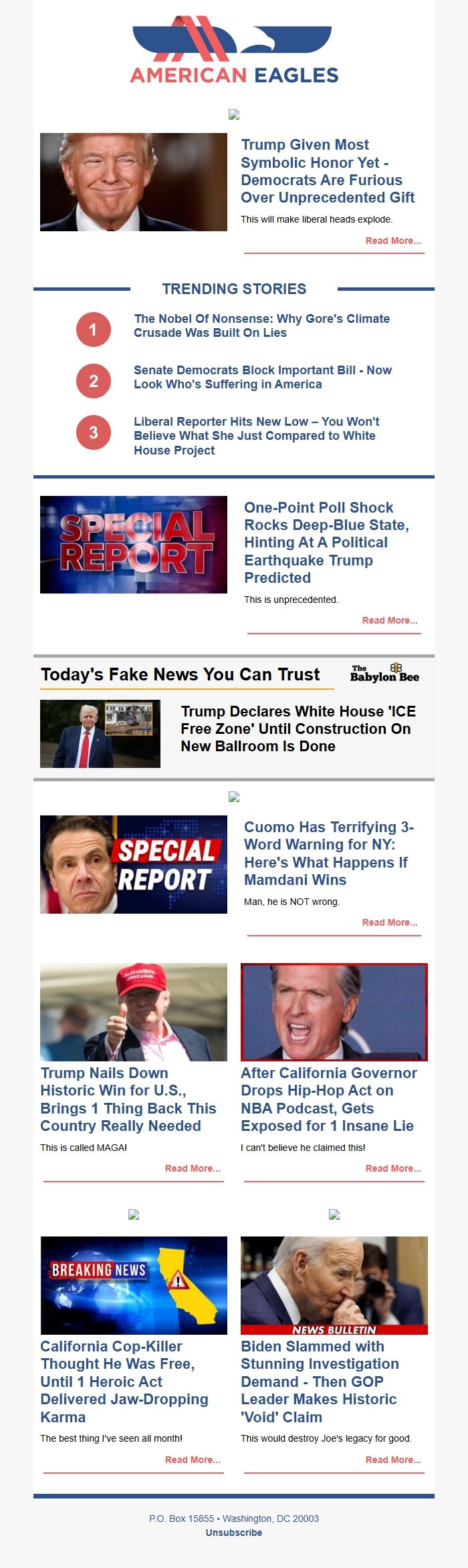
Task: Tap the Special Report poll shock image
Action: point(134,545)
